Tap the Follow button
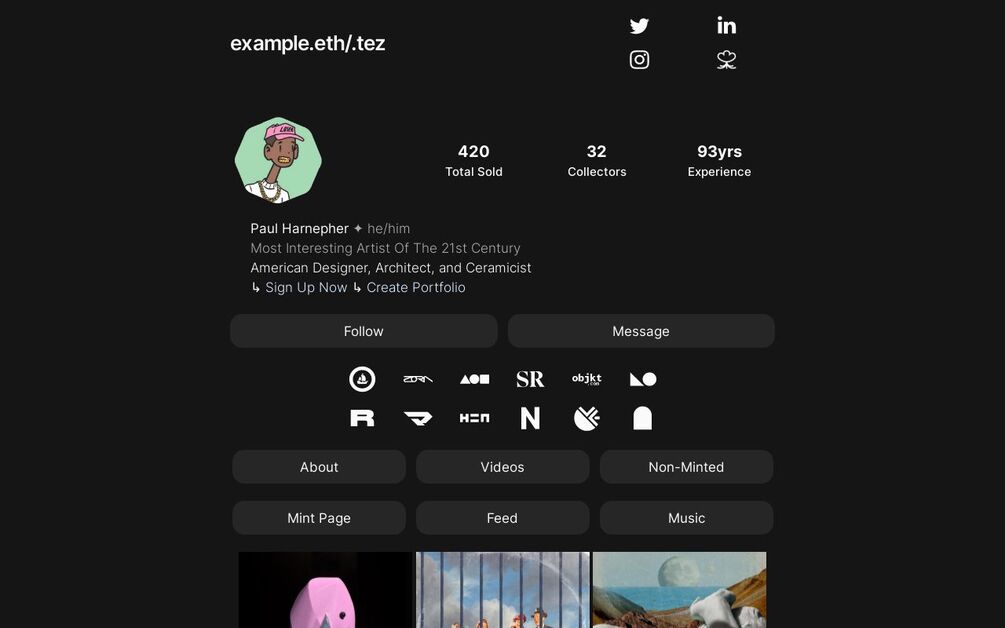Image resolution: width=1005 pixels, height=628 pixels. (x=364, y=331)
